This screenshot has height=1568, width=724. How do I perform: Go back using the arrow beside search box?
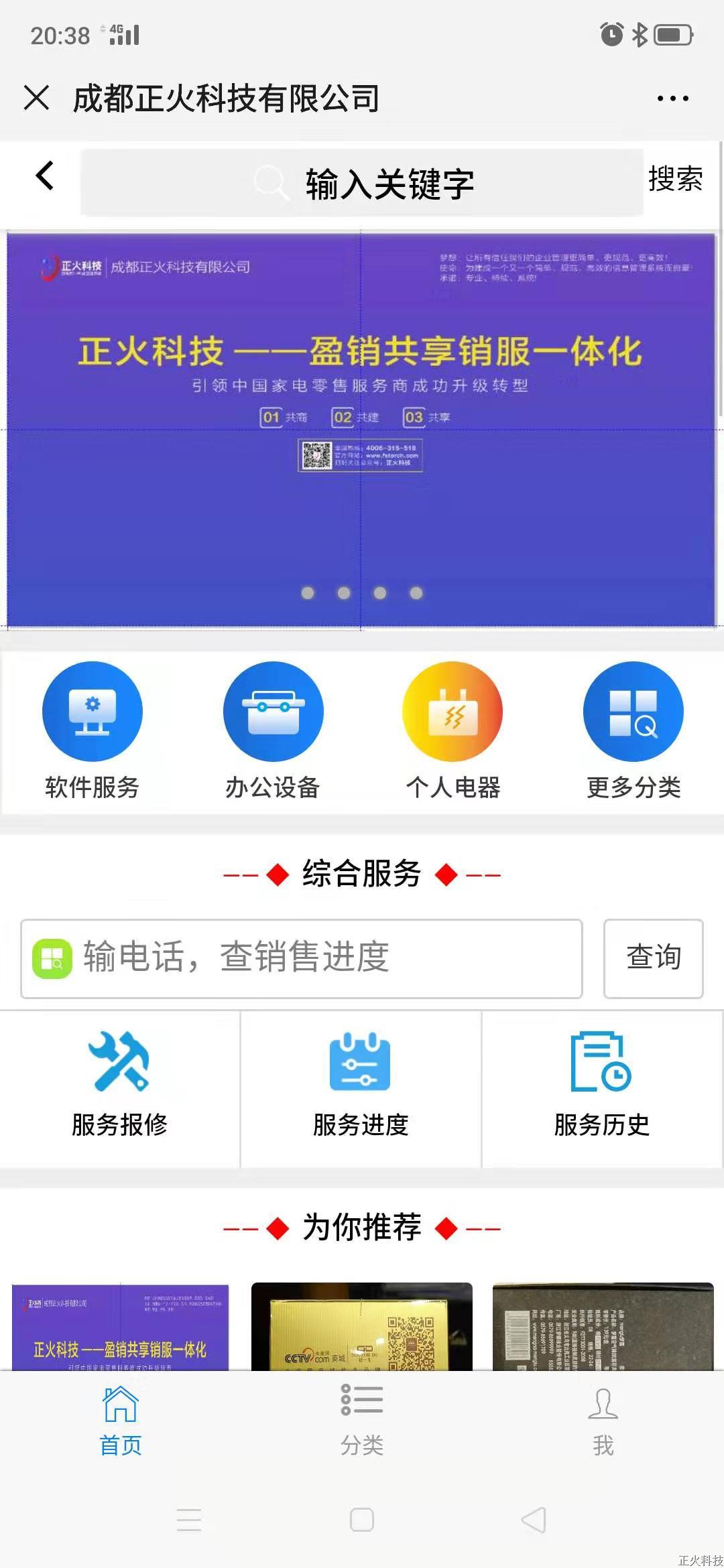point(45,176)
